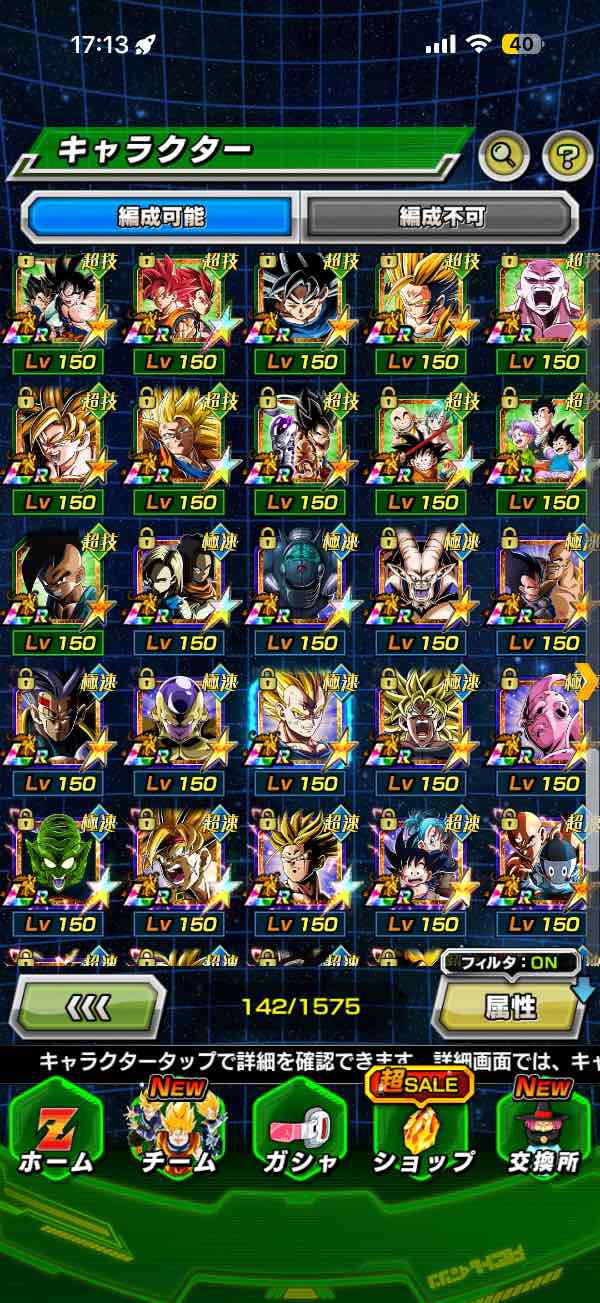The image size is (600, 1303).
Task: Tap the back arrows button
Action: 88,1007
